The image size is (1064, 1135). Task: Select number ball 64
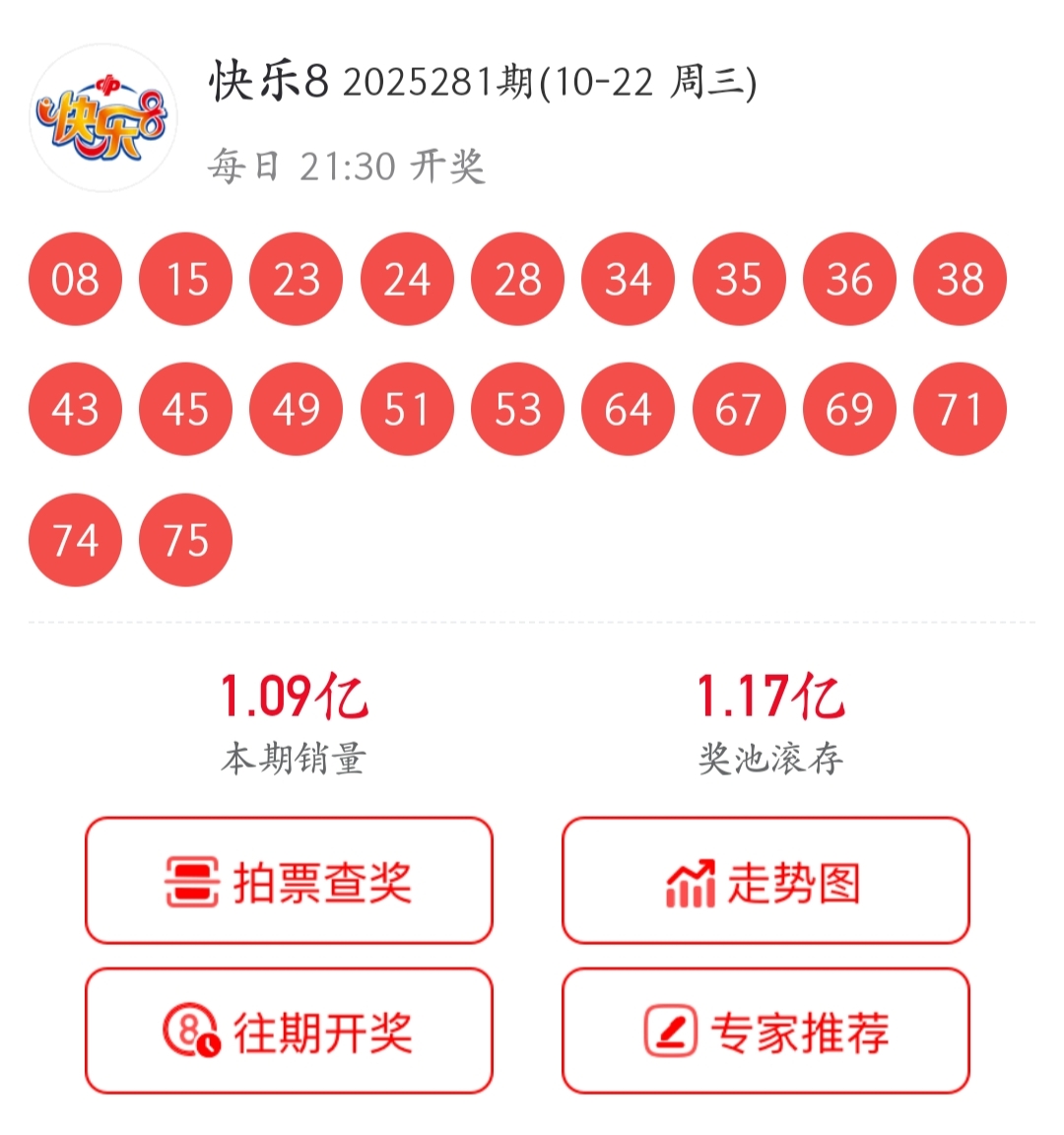[x=630, y=410]
